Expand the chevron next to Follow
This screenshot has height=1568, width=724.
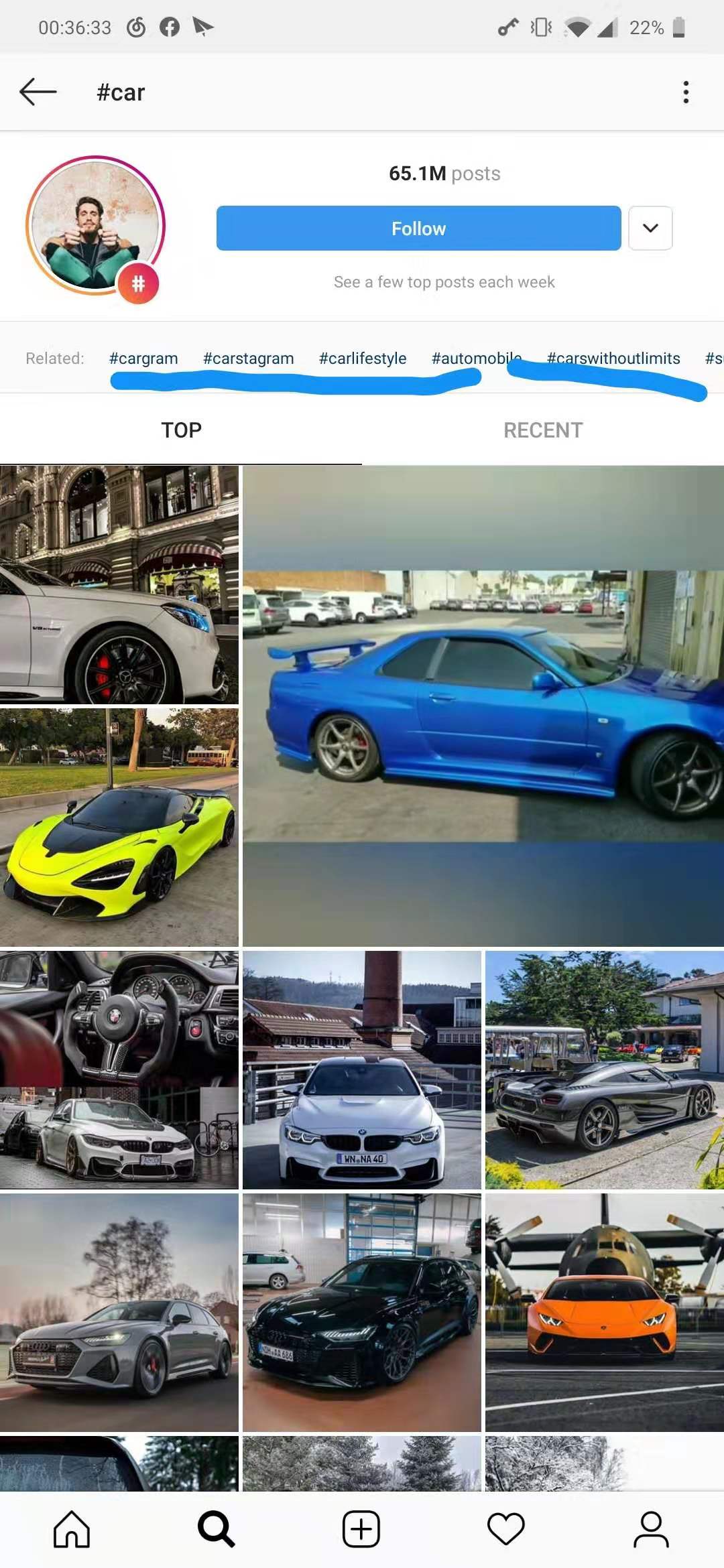pos(649,228)
